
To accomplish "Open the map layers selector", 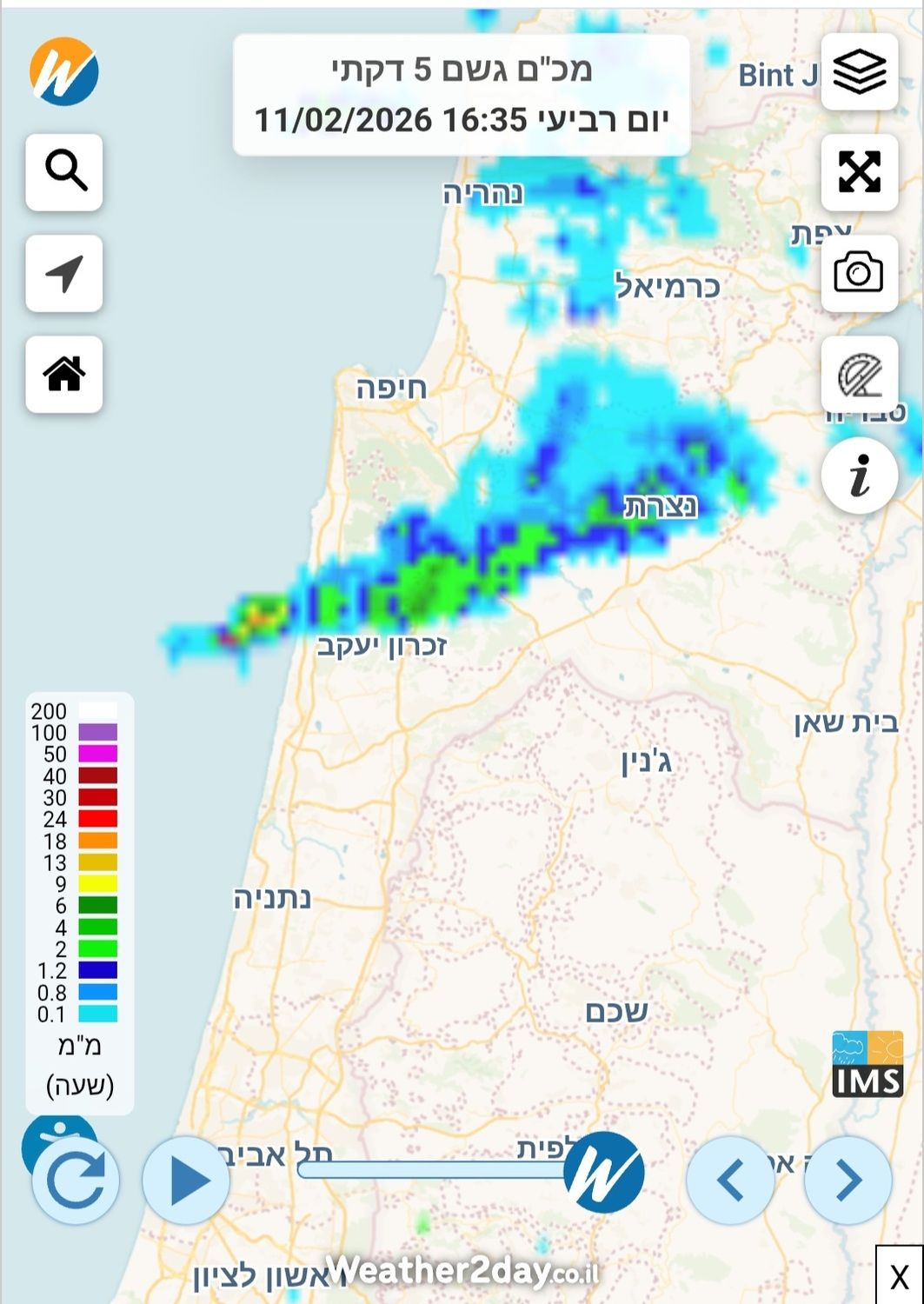I will point(859,71).
